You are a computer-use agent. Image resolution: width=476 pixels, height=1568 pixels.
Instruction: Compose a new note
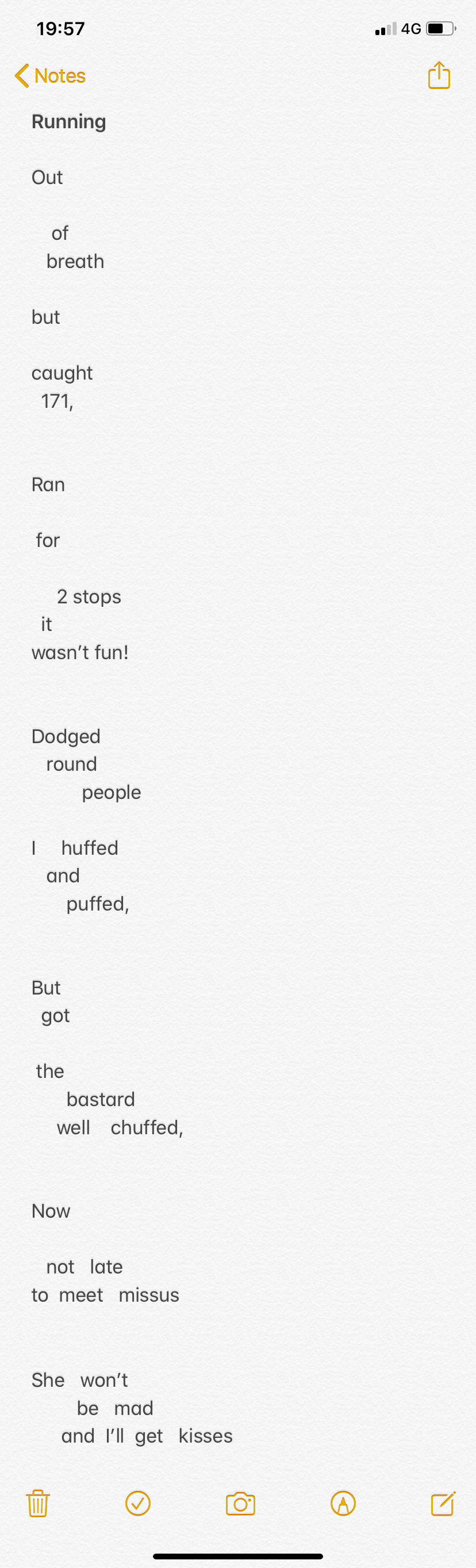coord(443,1504)
